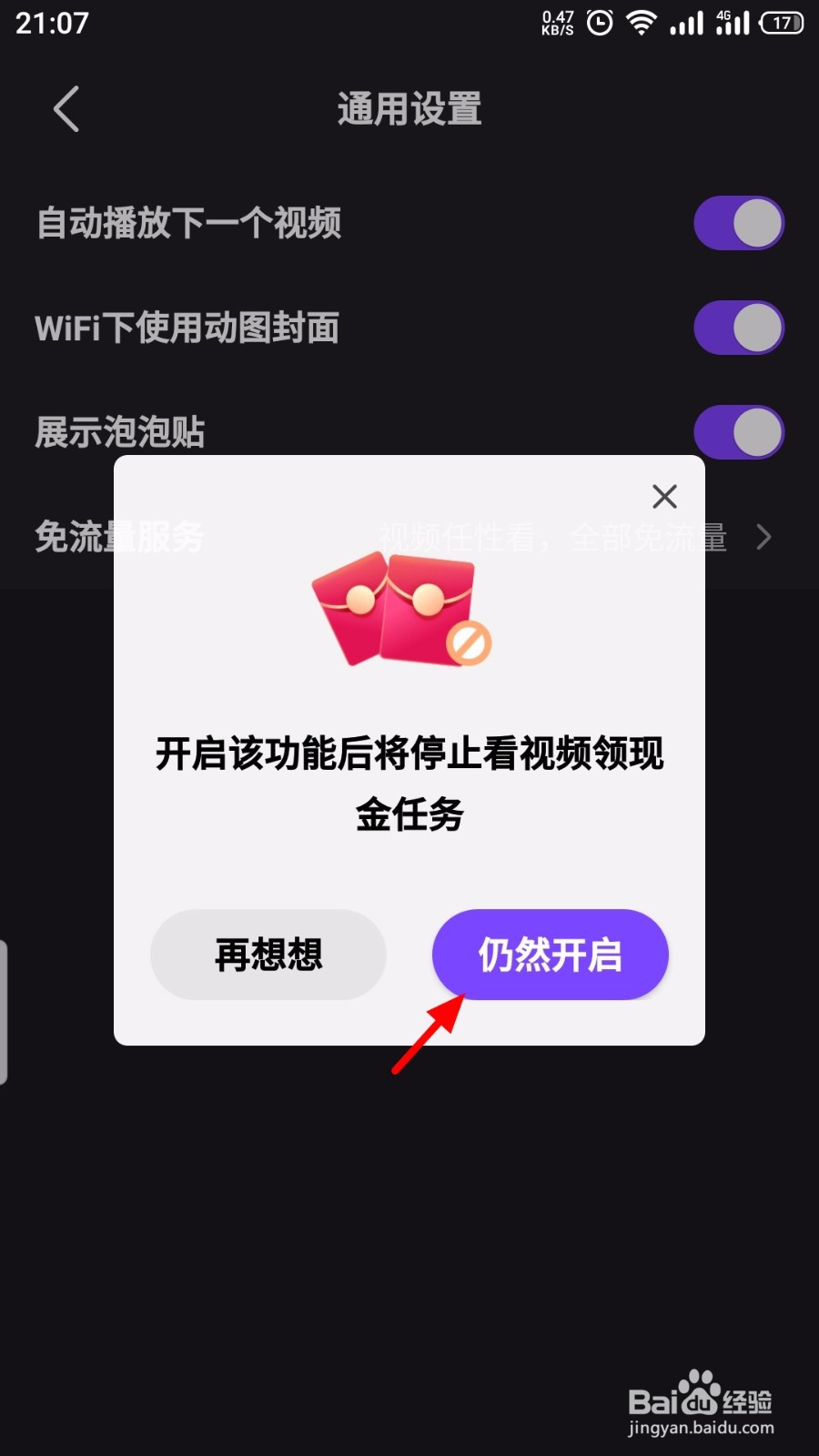Turn off WiFi animated cover toggle

[x=739, y=328]
